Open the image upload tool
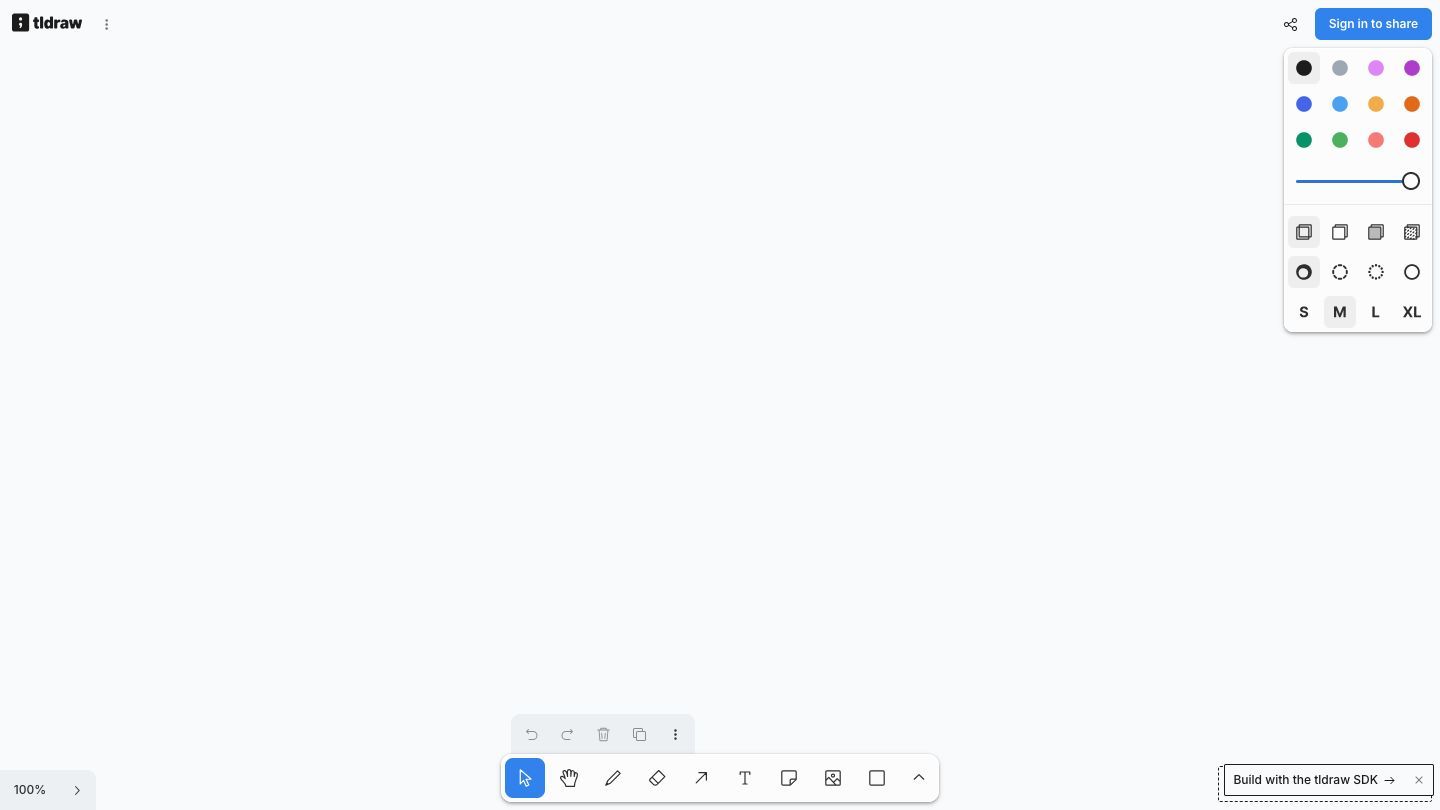 pos(833,778)
